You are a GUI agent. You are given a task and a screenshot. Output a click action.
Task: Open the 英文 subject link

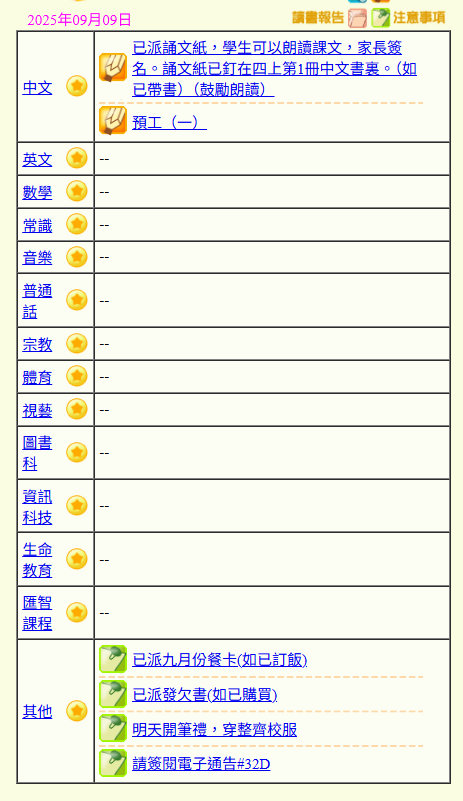point(37,160)
